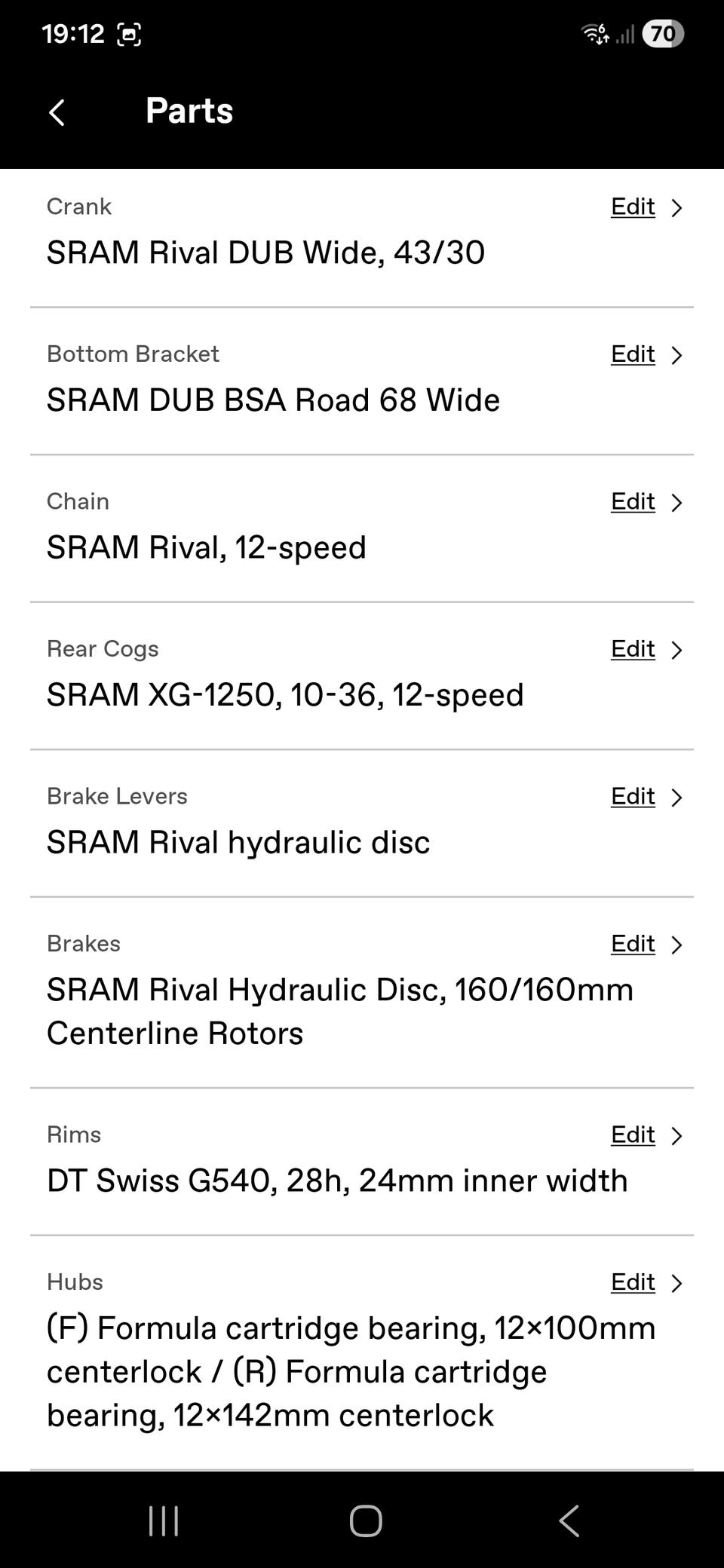
Task: Edit the Brake Levers part
Action: pyautogui.click(x=633, y=796)
